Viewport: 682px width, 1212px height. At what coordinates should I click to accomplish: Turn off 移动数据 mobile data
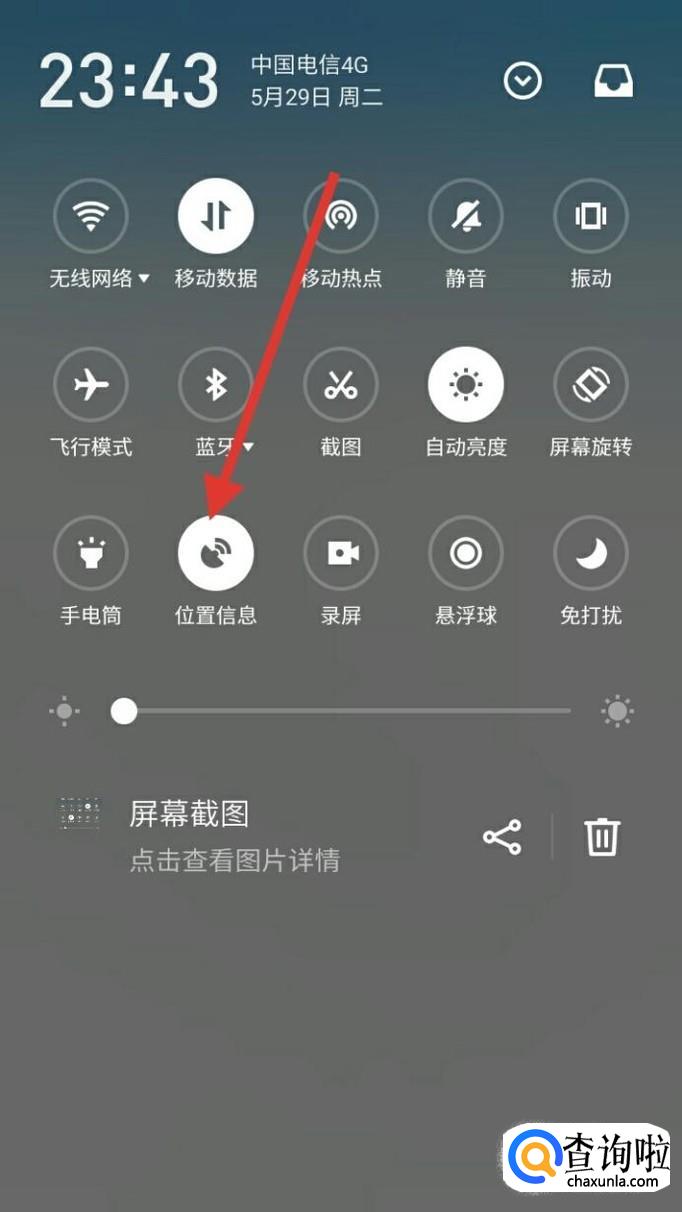[x=216, y=216]
